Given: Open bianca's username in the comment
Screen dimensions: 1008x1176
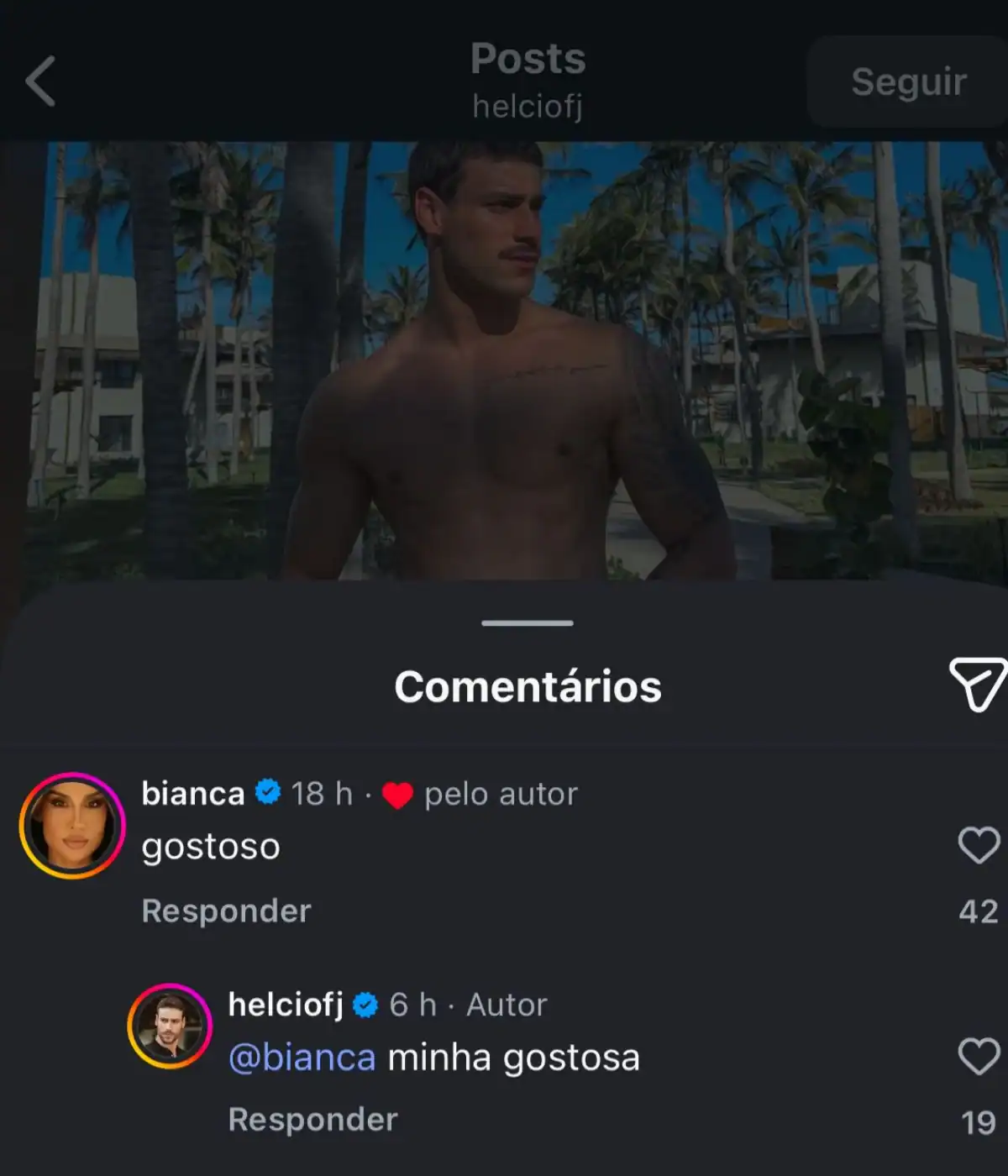Looking at the screenshot, I should [193, 794].
